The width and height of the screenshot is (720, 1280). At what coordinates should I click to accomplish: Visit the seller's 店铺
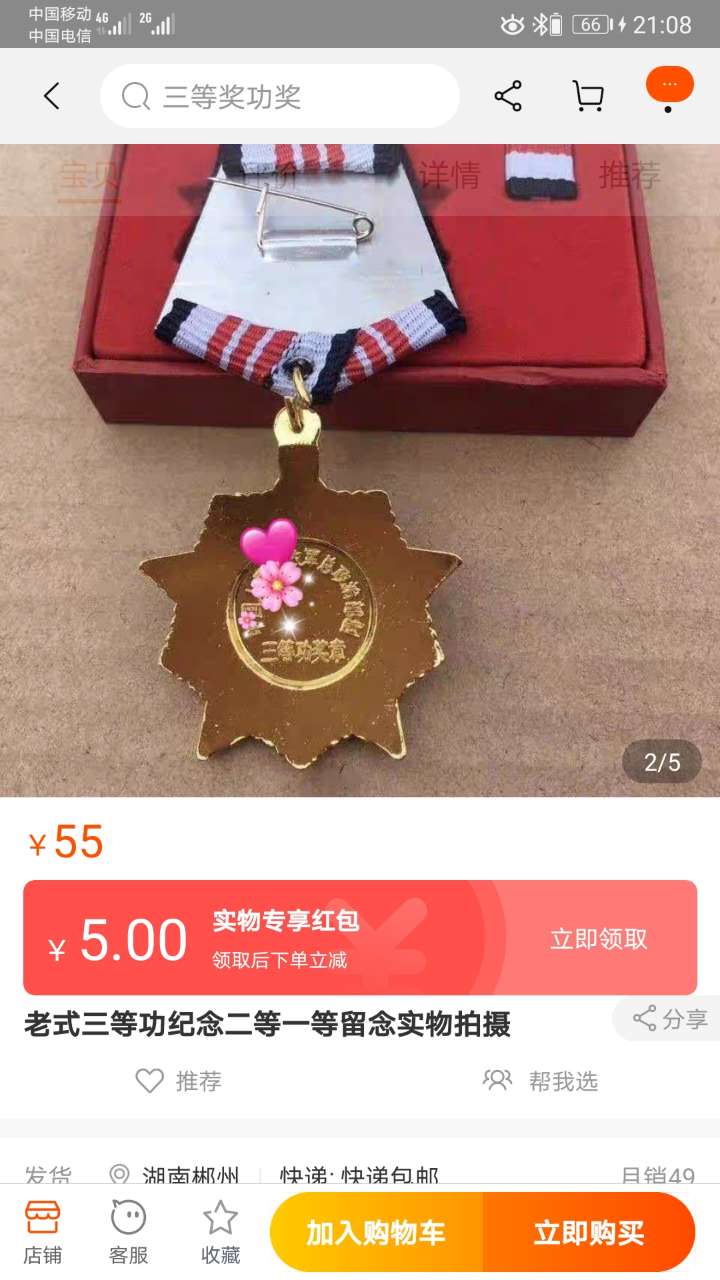pyautogui.click(x=42, y=1232)
